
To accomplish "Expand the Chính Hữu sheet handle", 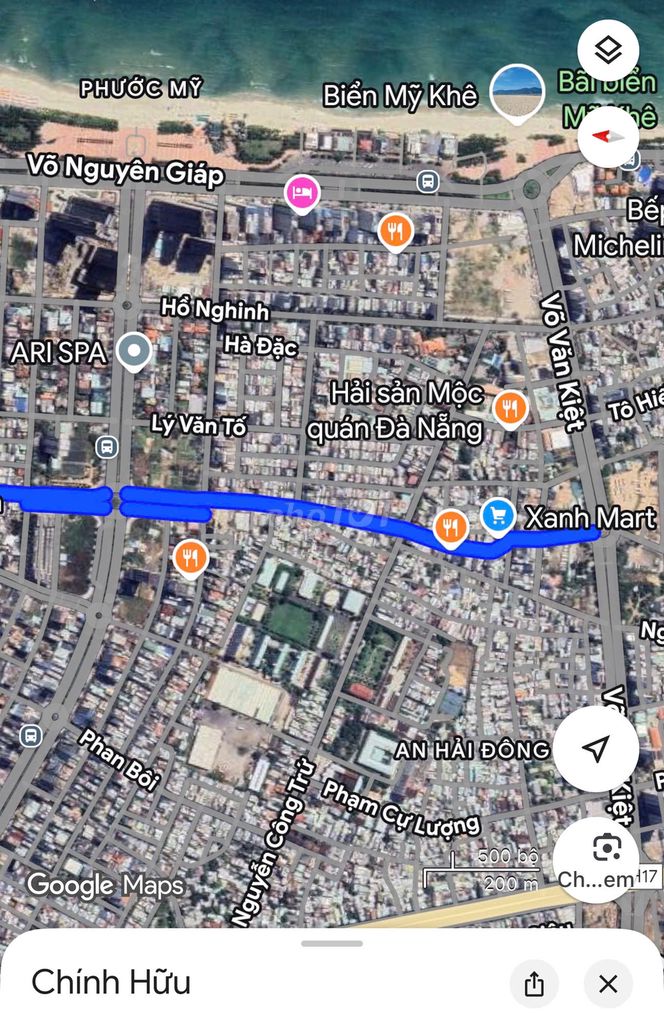I will pyautogui.click(x=331, y=943).
